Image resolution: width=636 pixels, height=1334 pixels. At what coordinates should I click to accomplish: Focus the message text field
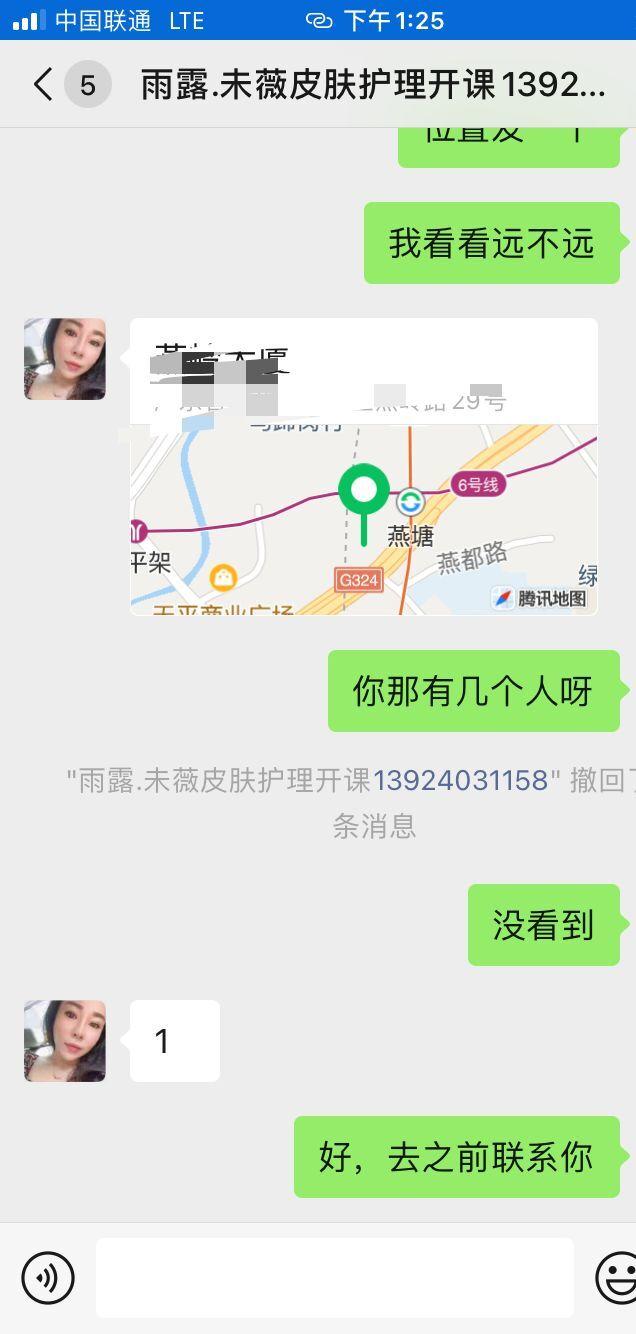334,1277
